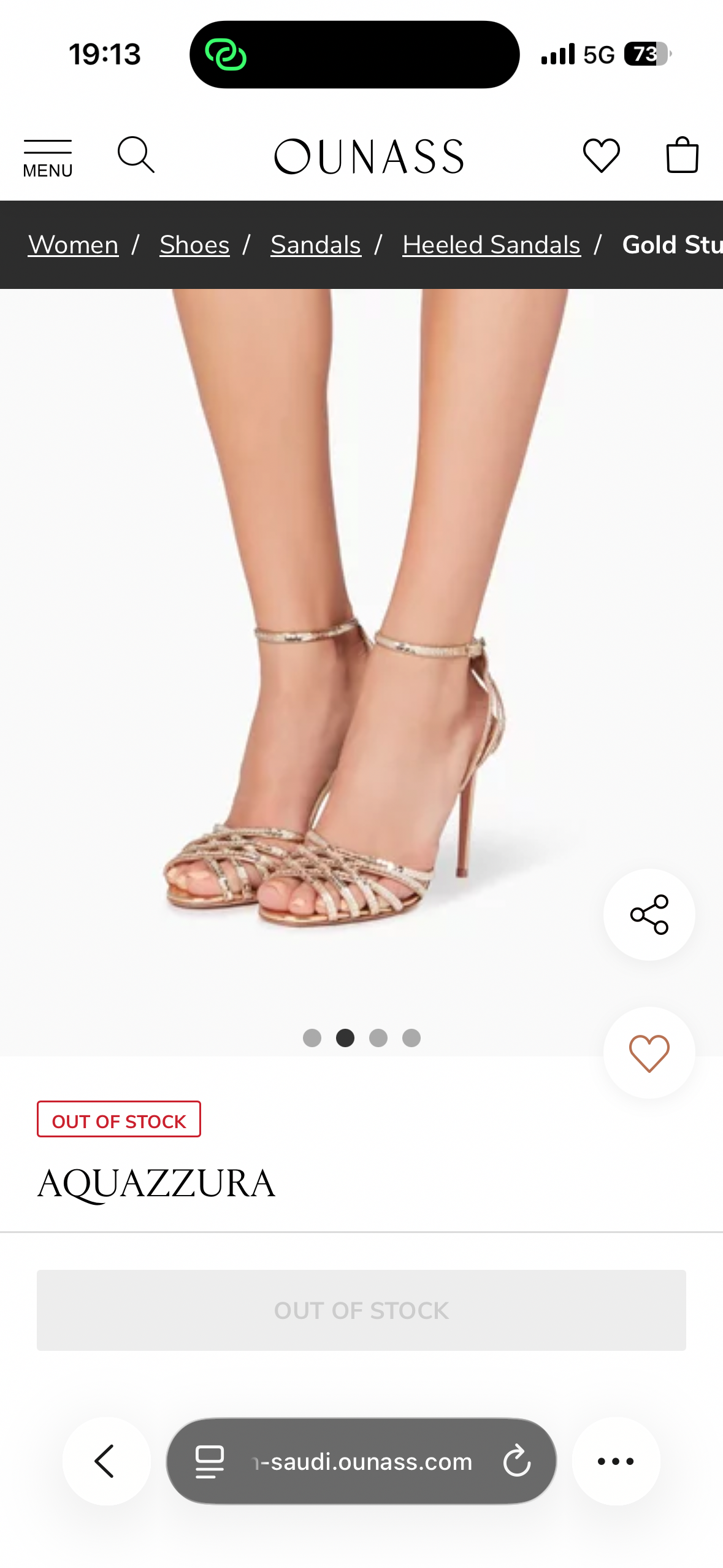Add these sandals to wishlist
The width and height of the screenshot is (723, 1568).
click(x=649, y=1053)
